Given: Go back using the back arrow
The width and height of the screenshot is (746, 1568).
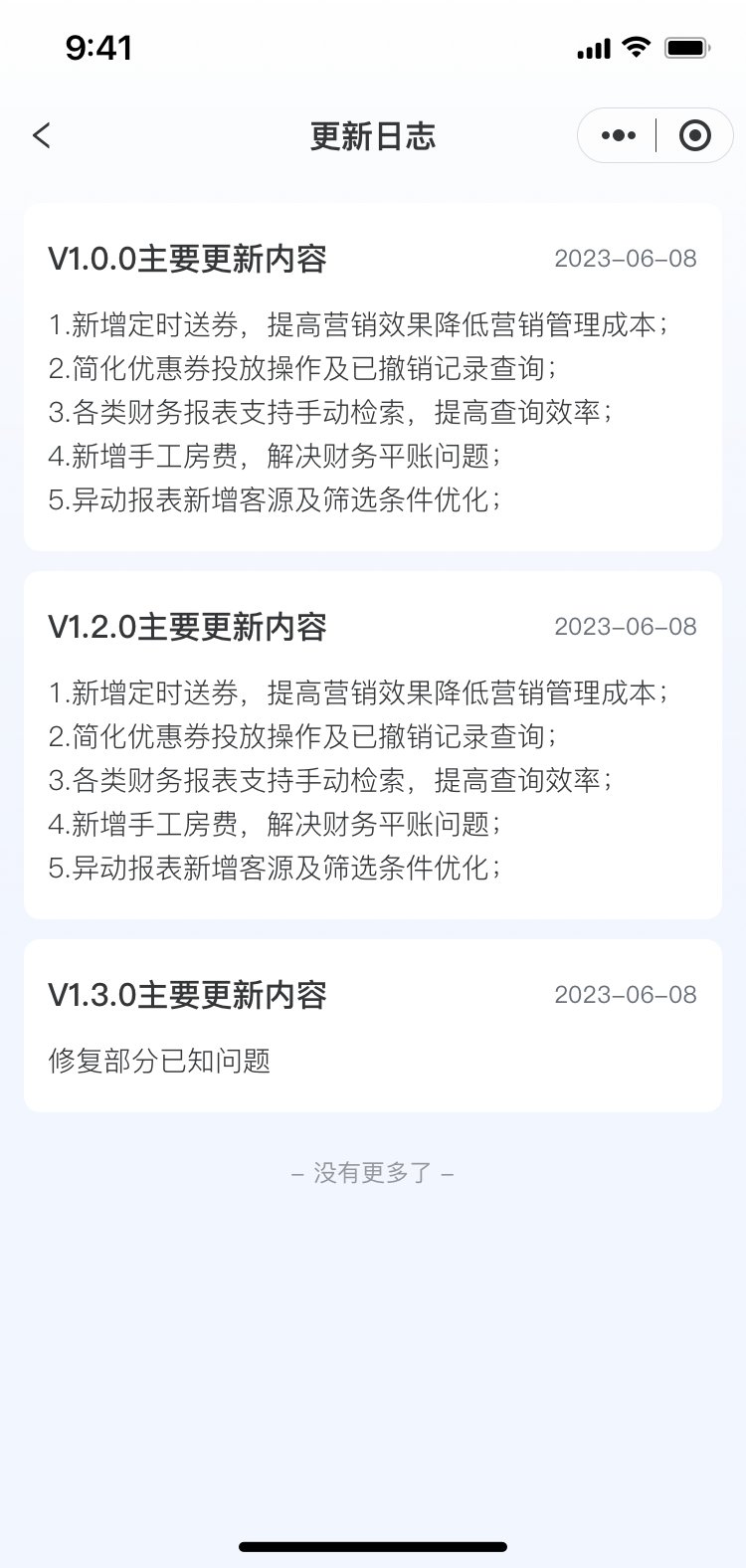Looking at the screenshot, I should click(x=41, y=135).
